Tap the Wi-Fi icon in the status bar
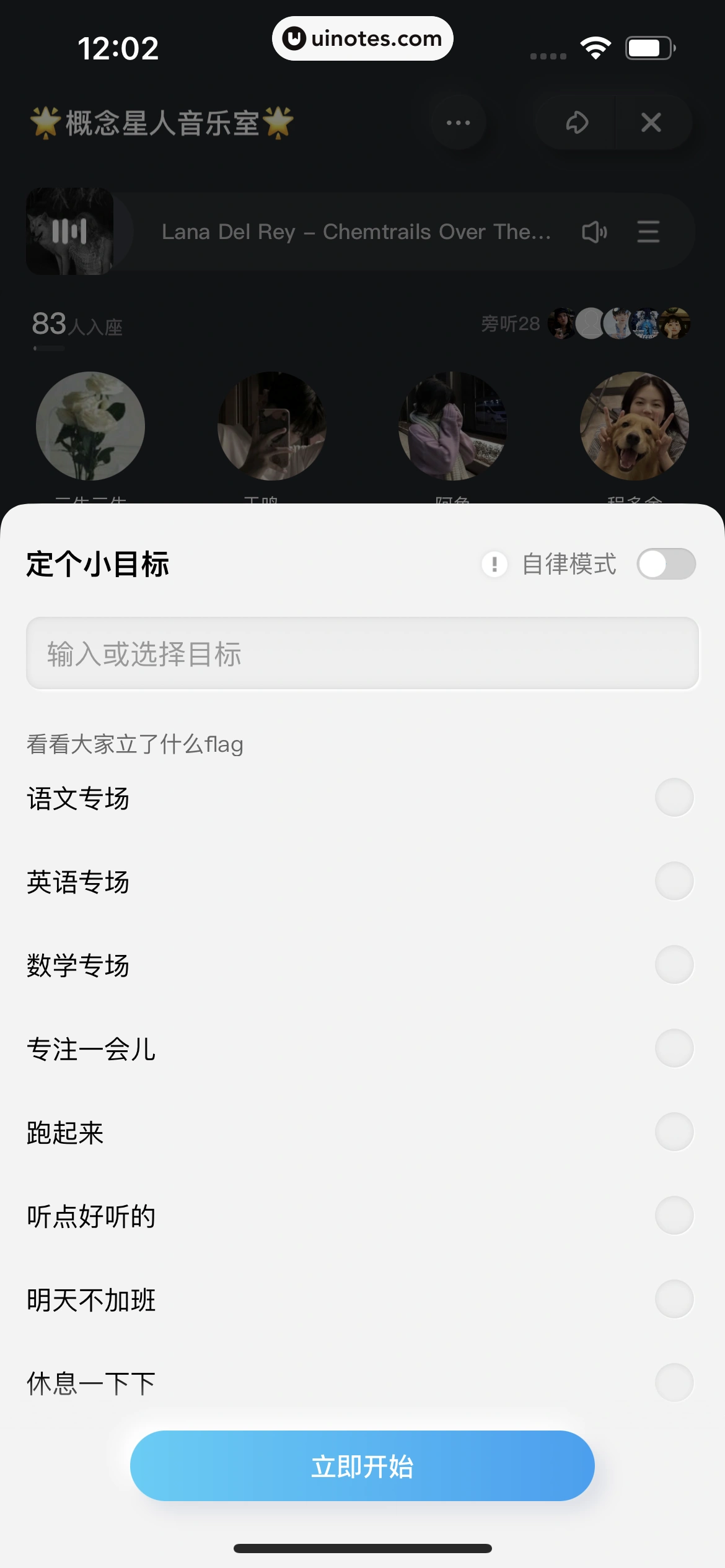This screenshot has height=1568, width=725. (595, 46)
